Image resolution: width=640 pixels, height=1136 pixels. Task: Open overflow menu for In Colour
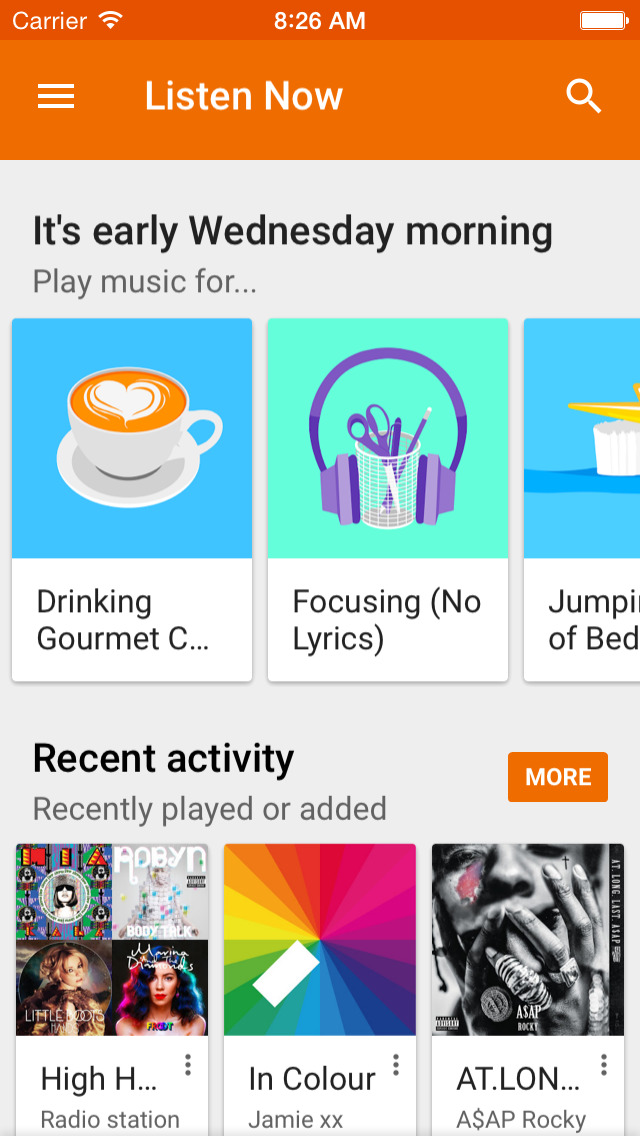point(396,1064)
